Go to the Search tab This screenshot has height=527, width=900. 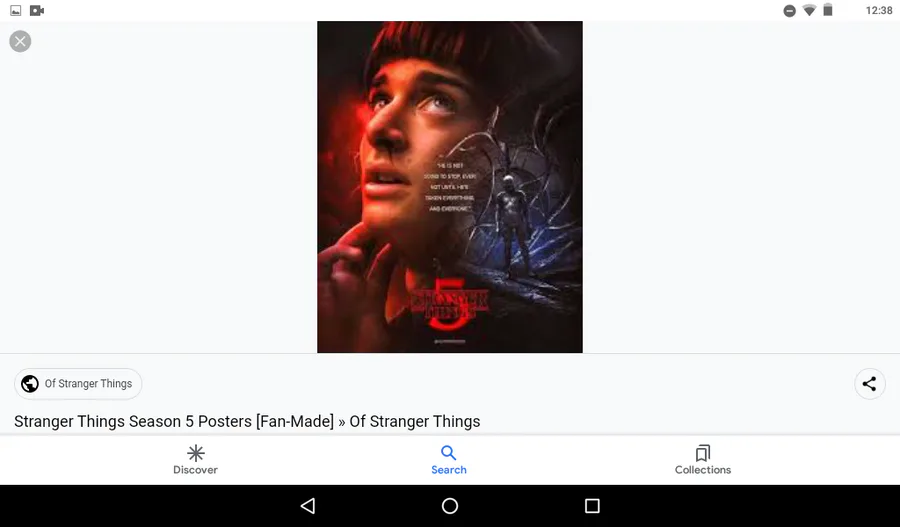point(449,460)
